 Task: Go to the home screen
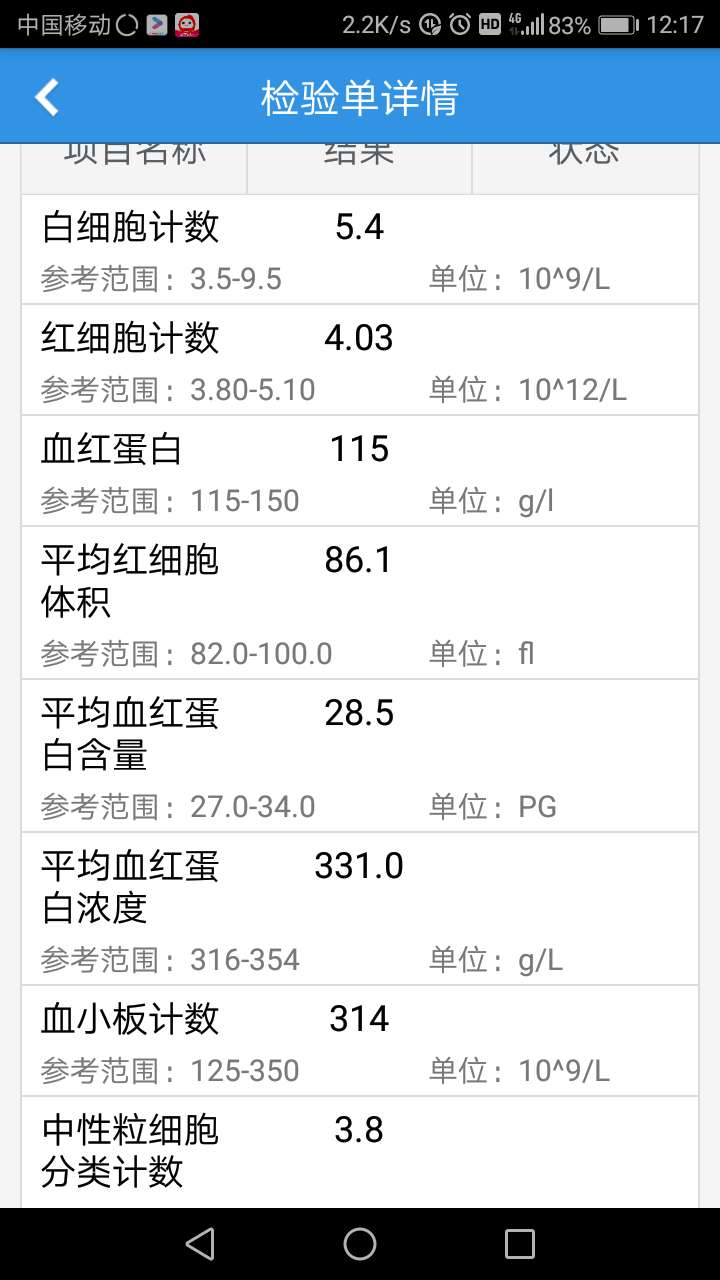click(x=360, y=1243)
